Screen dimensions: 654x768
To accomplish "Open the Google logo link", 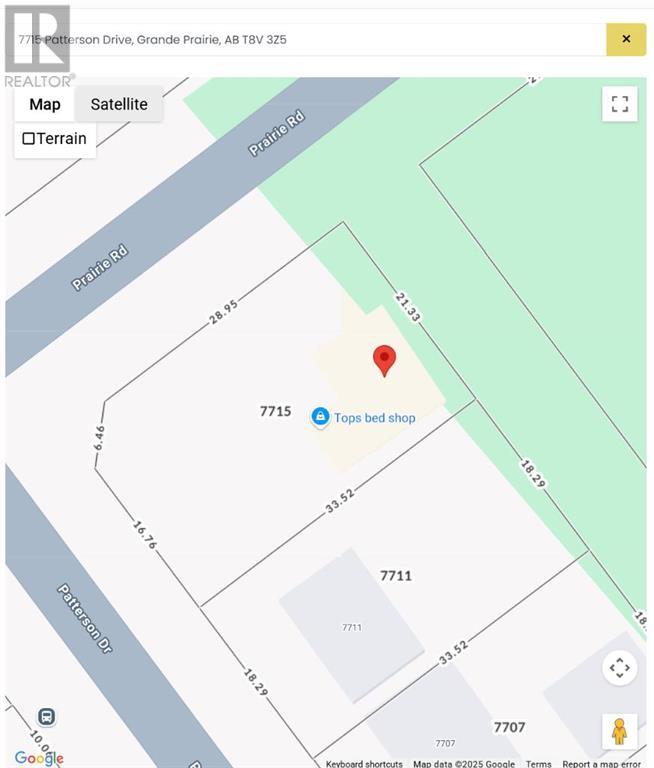I will click(39, 758).
